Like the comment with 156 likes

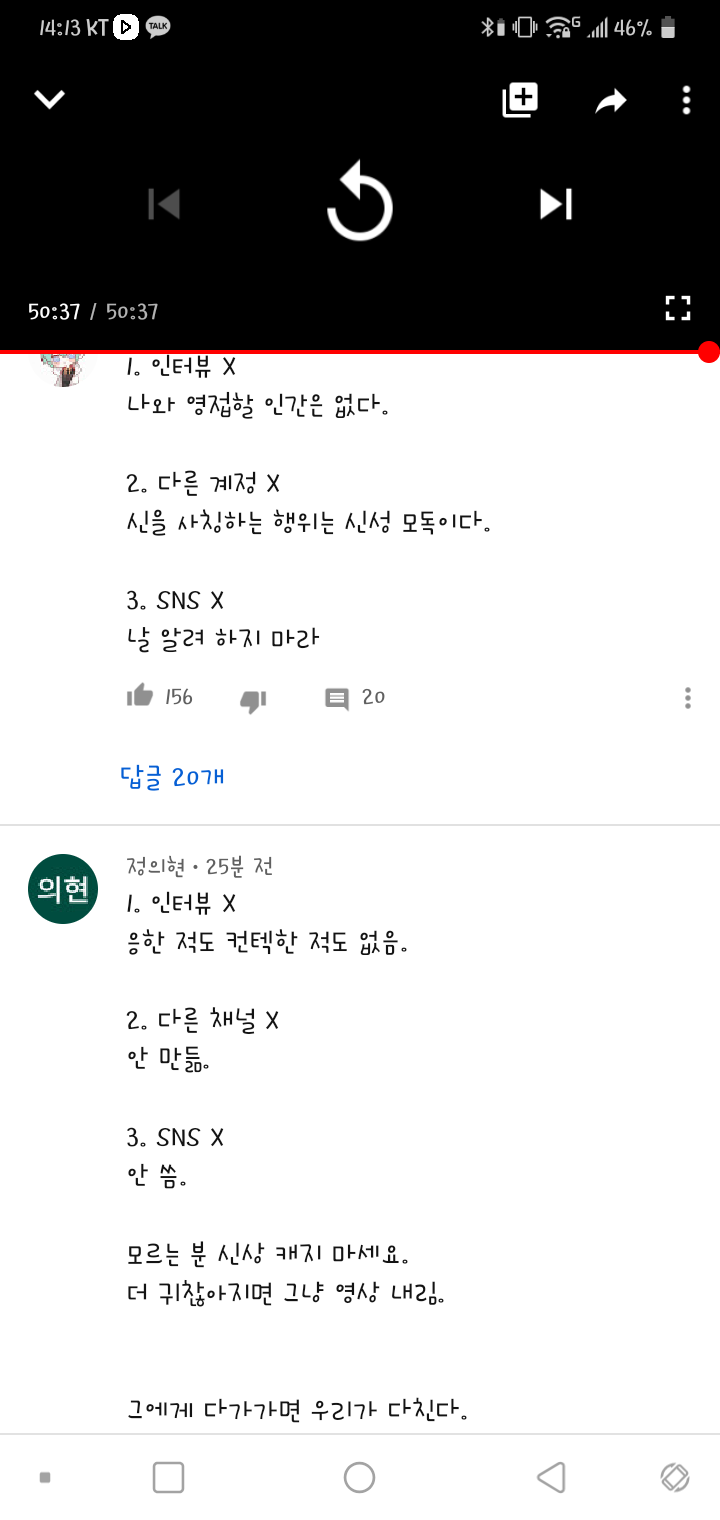point(140,696)
